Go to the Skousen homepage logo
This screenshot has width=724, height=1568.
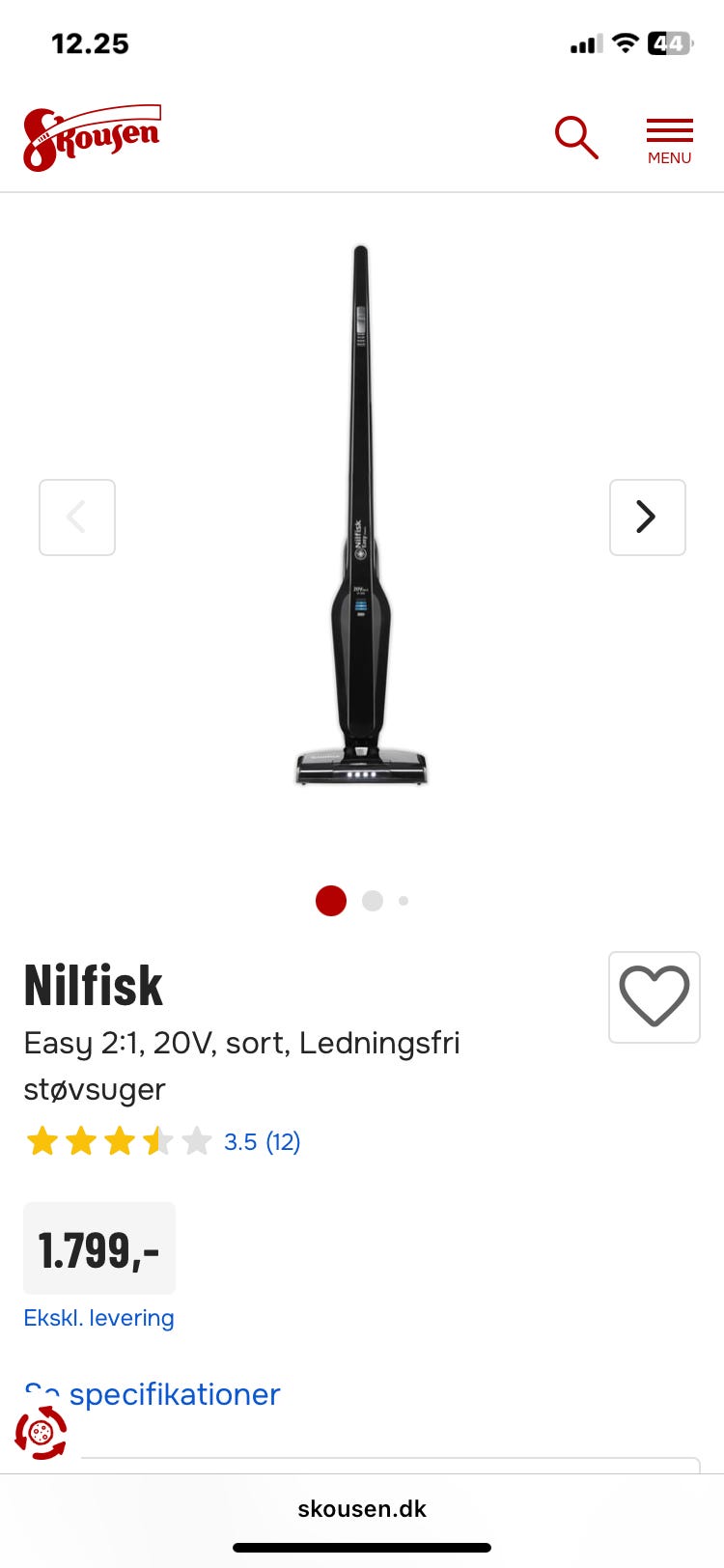coord(93,138)
